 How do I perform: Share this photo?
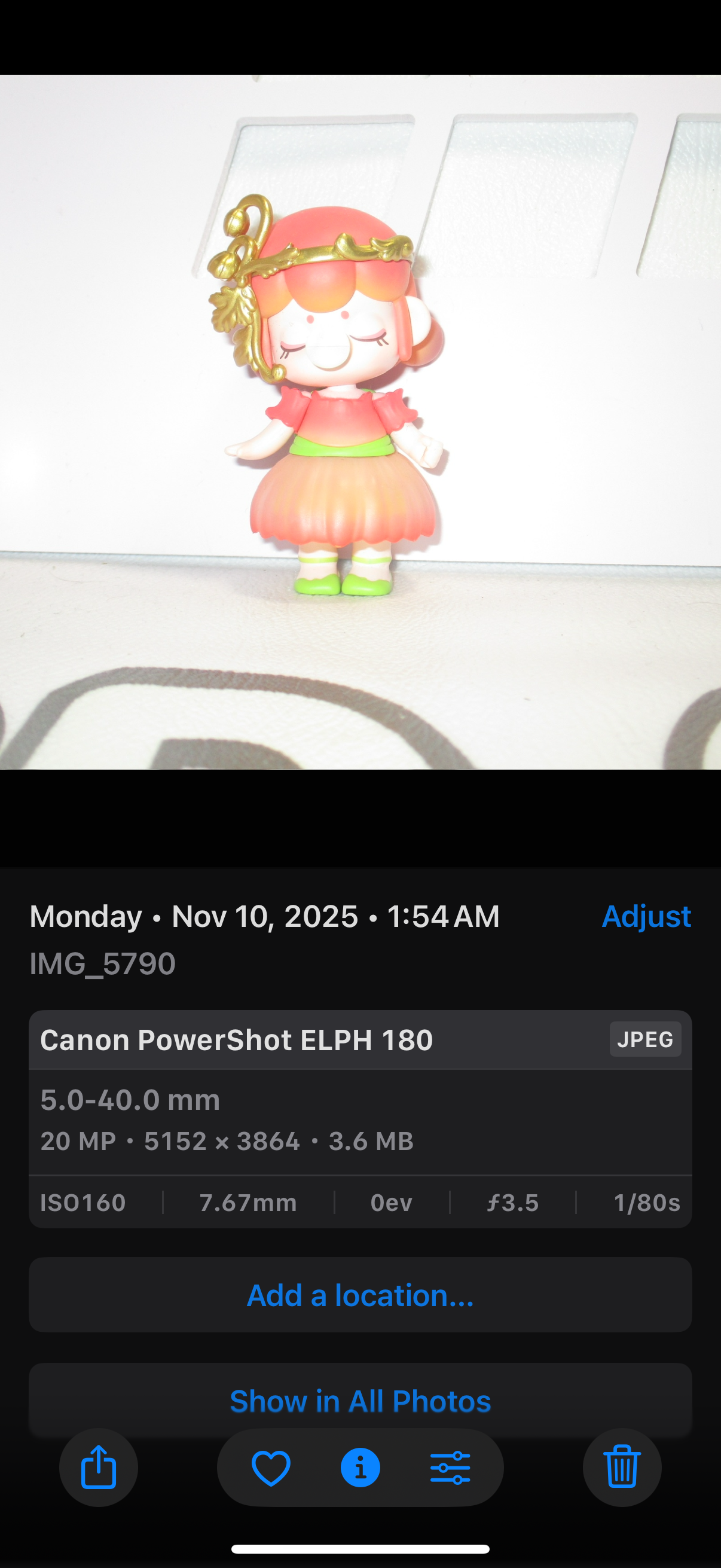point(99,1467)
